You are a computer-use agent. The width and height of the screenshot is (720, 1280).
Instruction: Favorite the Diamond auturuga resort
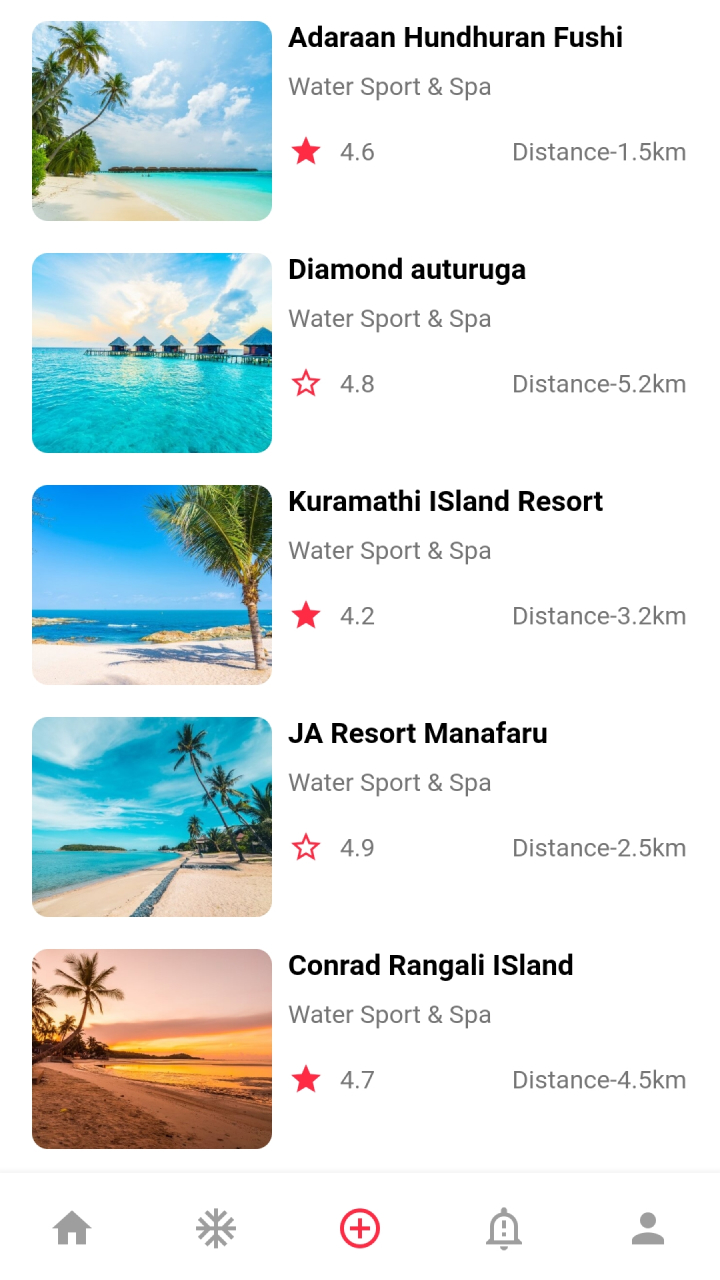(306, 383)
